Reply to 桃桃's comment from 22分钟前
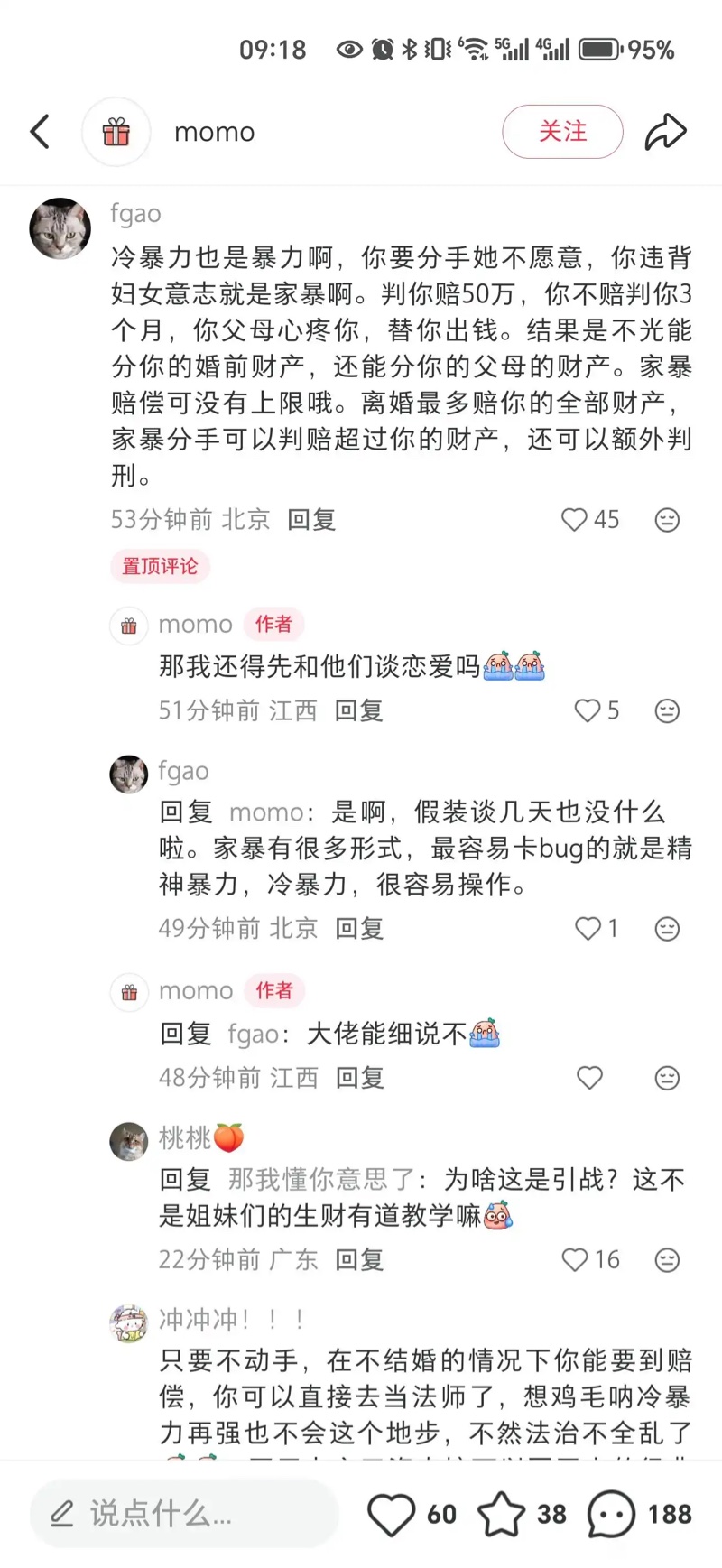This screenshot has height=1568, width=722. click(x=359, y=1260)
